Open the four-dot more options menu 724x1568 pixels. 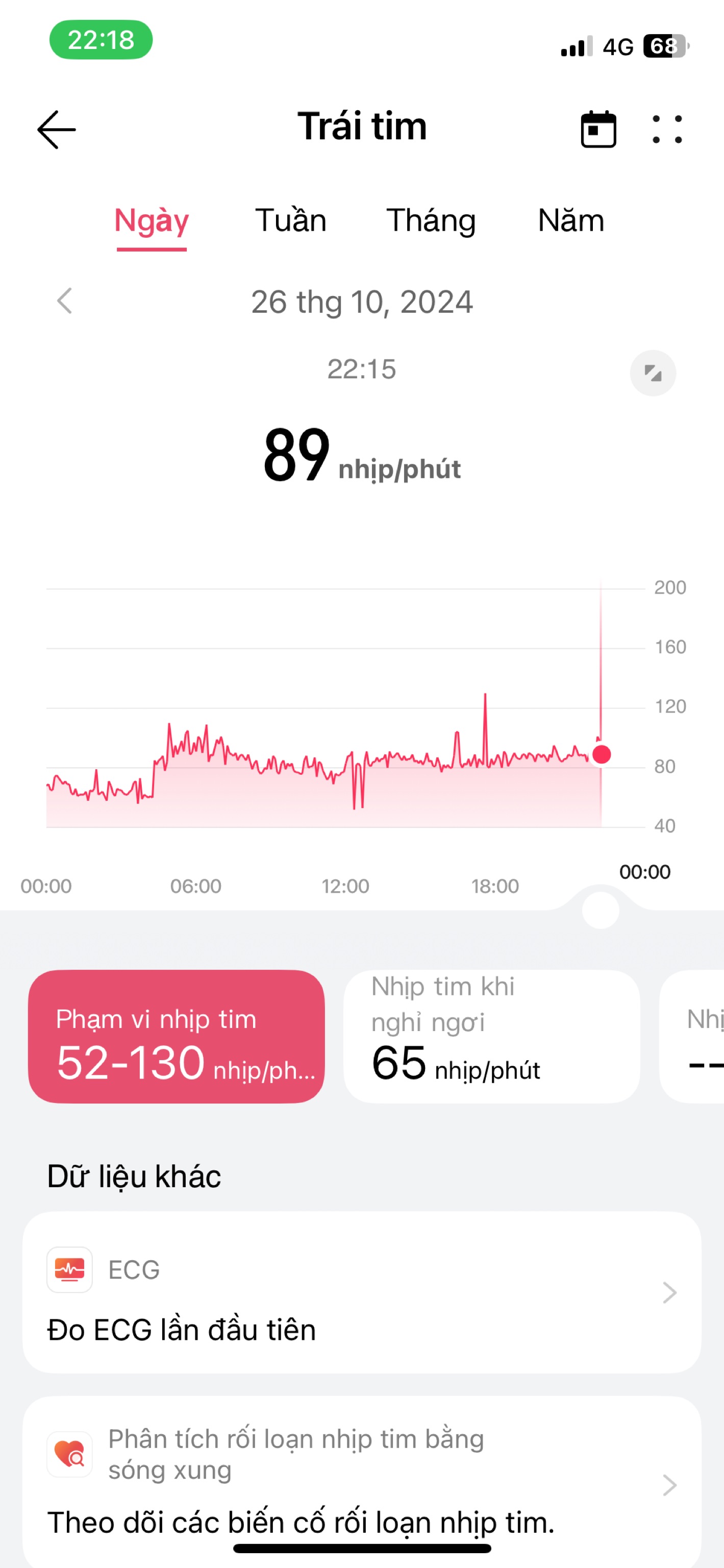[667, 129]
